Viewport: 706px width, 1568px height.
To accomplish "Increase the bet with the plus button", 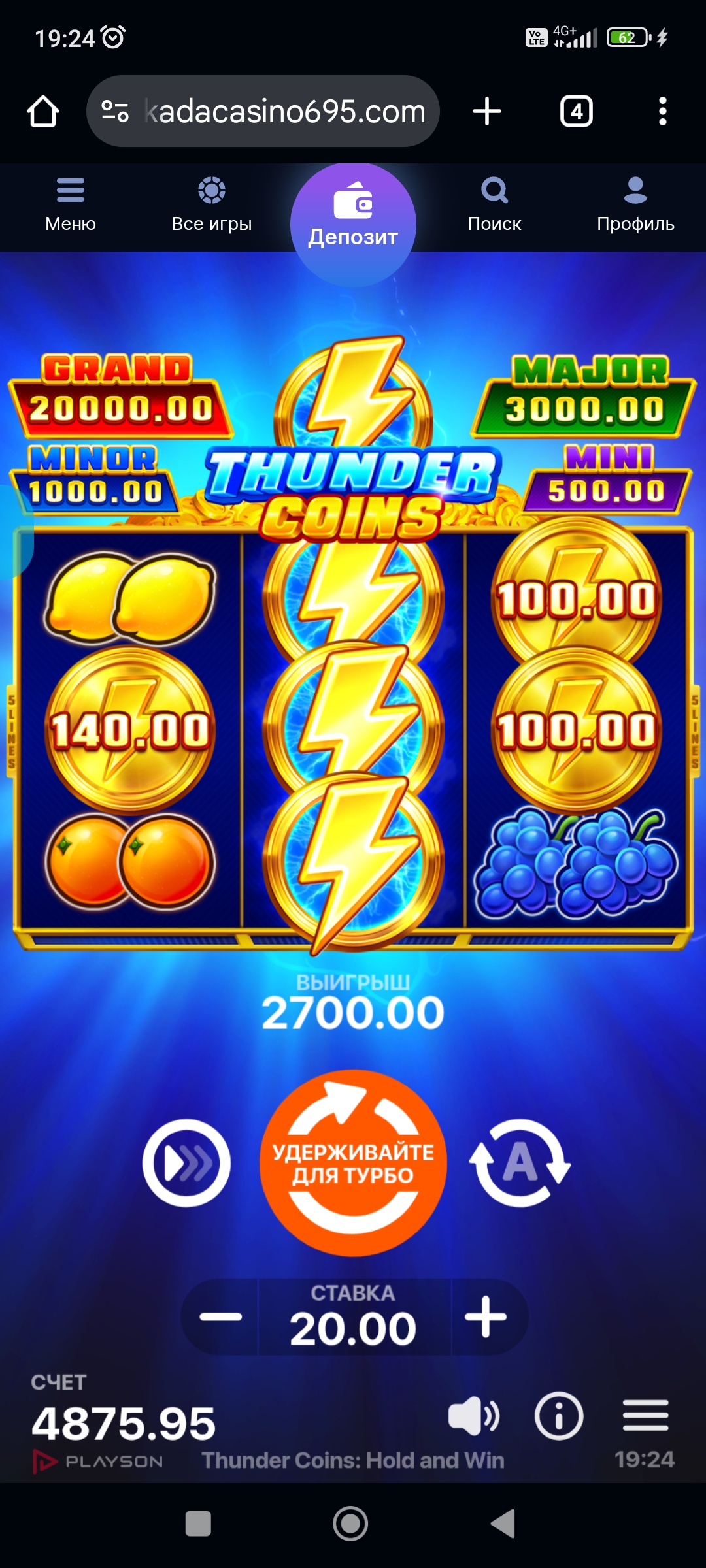I will click(486, 1317).
